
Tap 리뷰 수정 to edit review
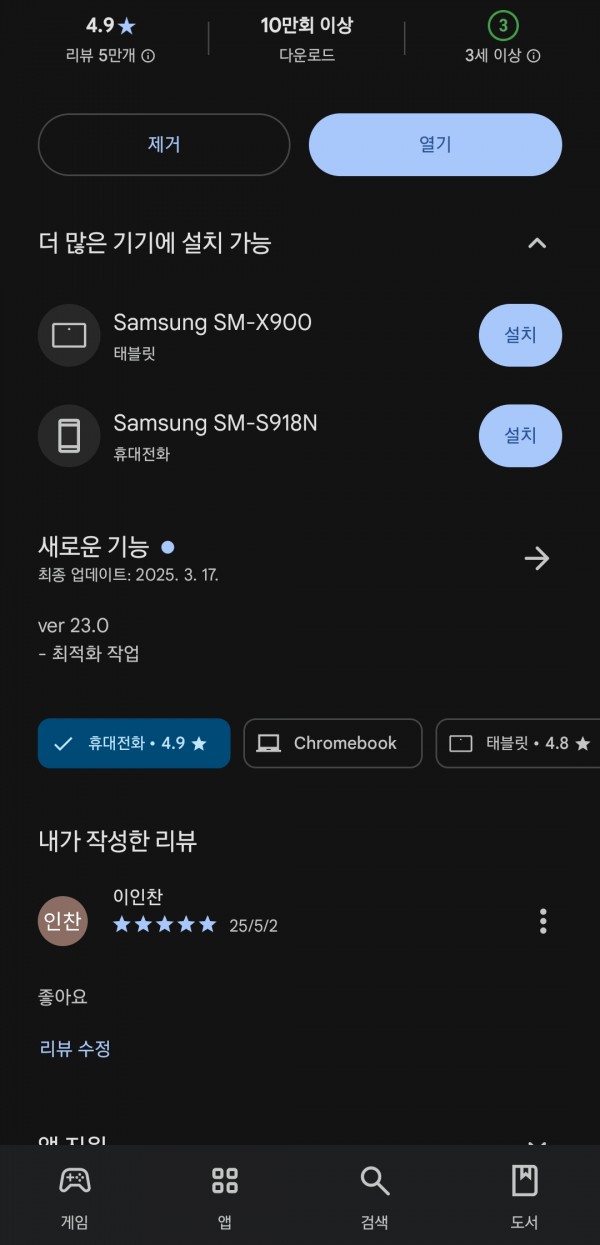pos(75,1048)
